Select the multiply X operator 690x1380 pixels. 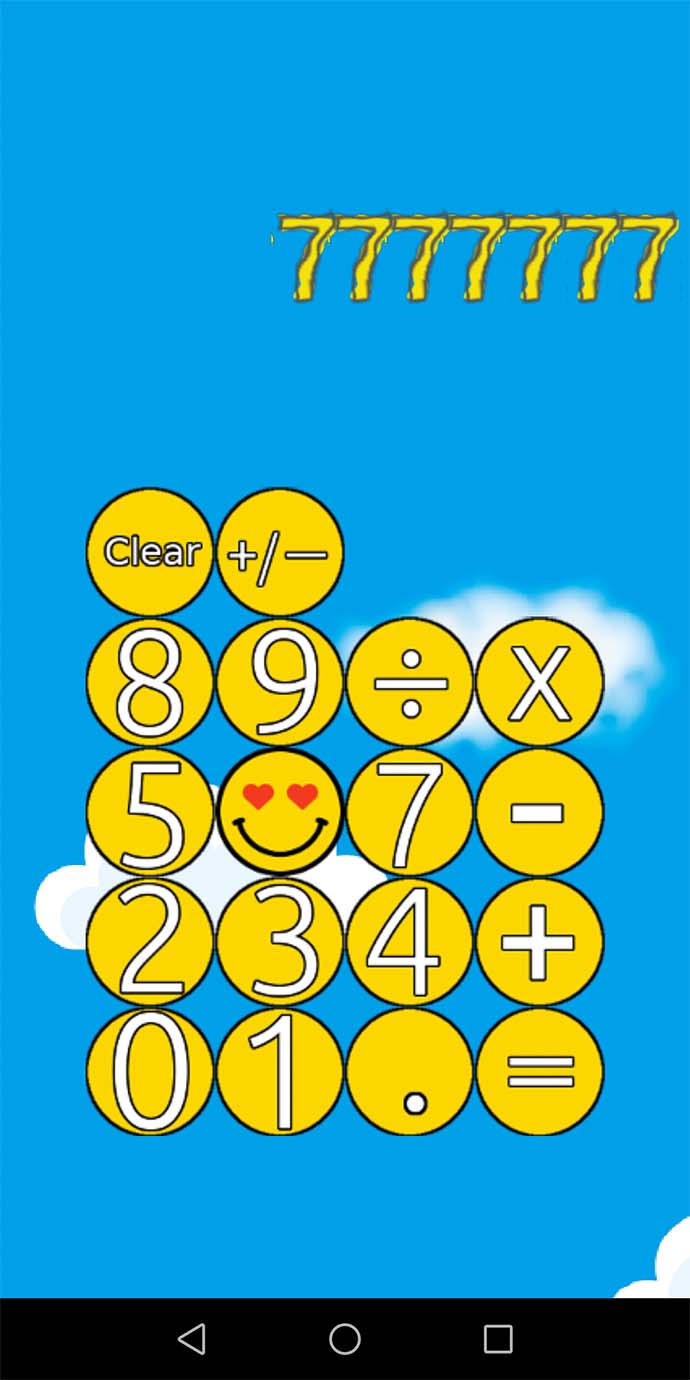tap(540, 682)
